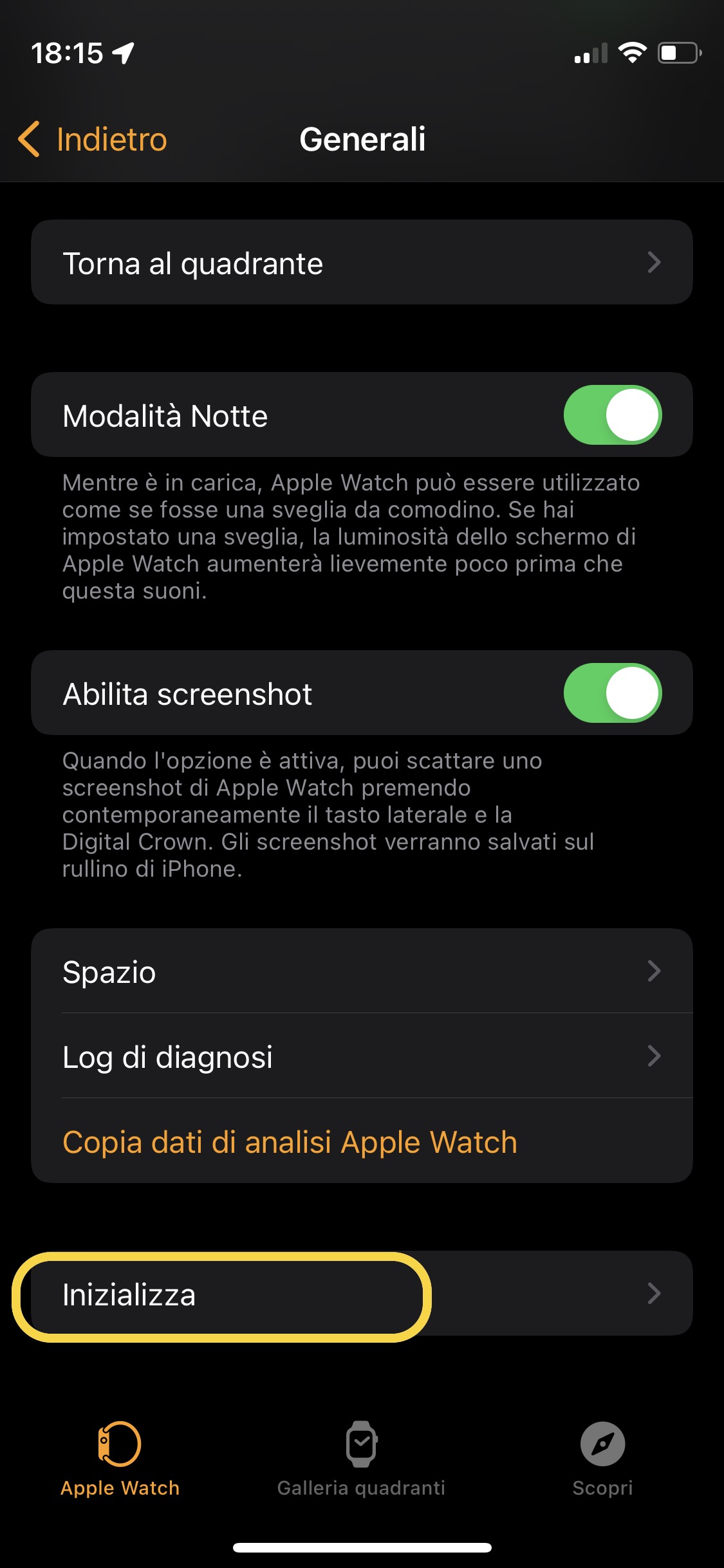Disable the Modalità Notte switch

tap(612, 415)
